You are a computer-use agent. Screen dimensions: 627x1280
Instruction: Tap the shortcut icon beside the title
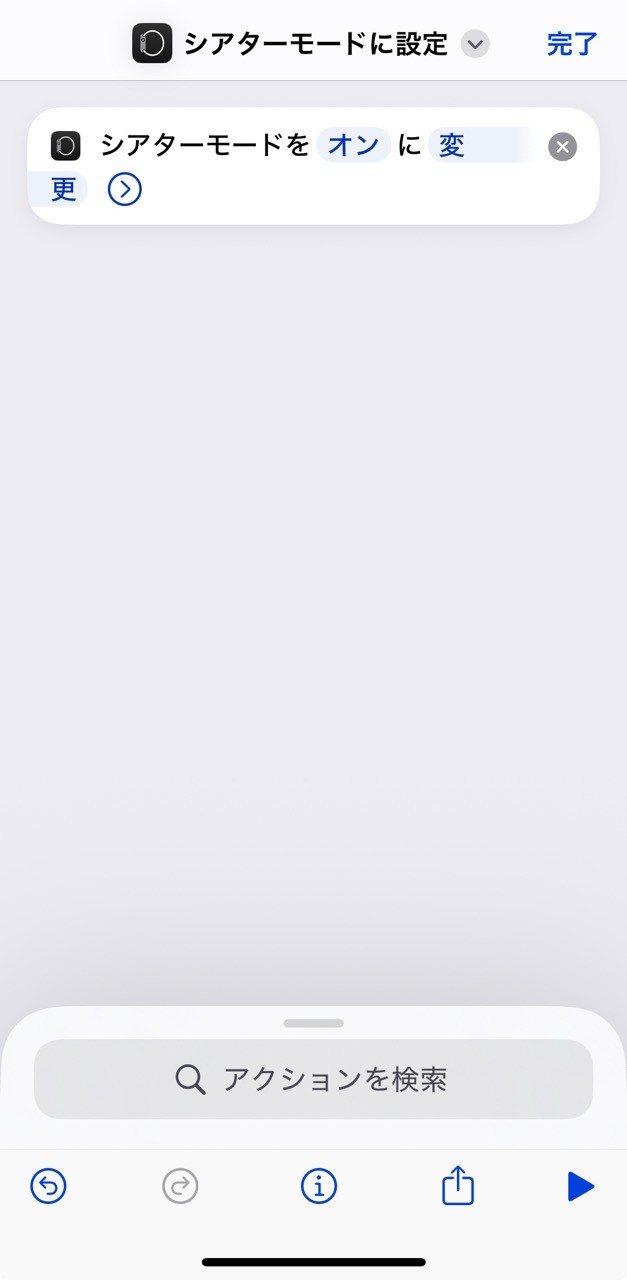(x=152, y=43)
